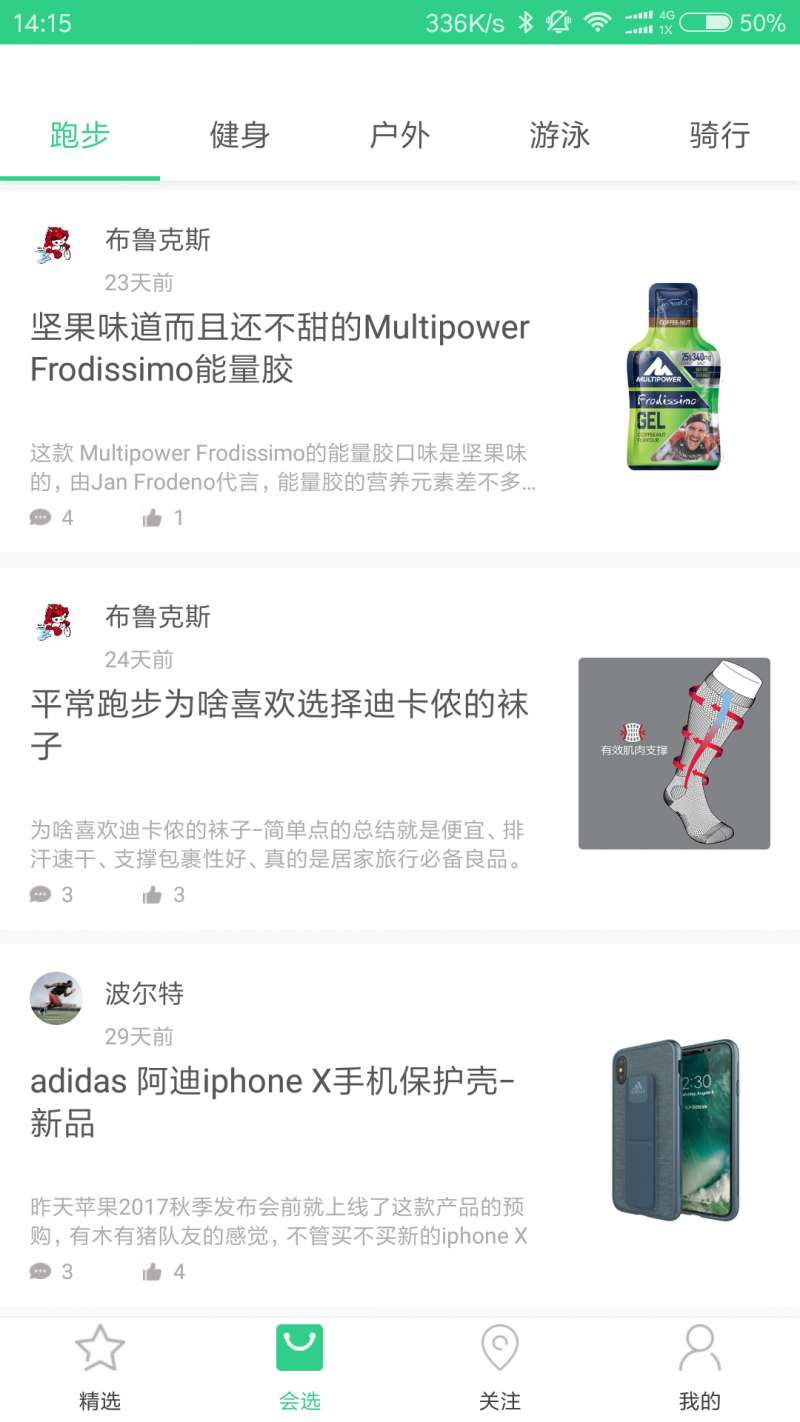Switch to the 户外 tab

(400, 135)
